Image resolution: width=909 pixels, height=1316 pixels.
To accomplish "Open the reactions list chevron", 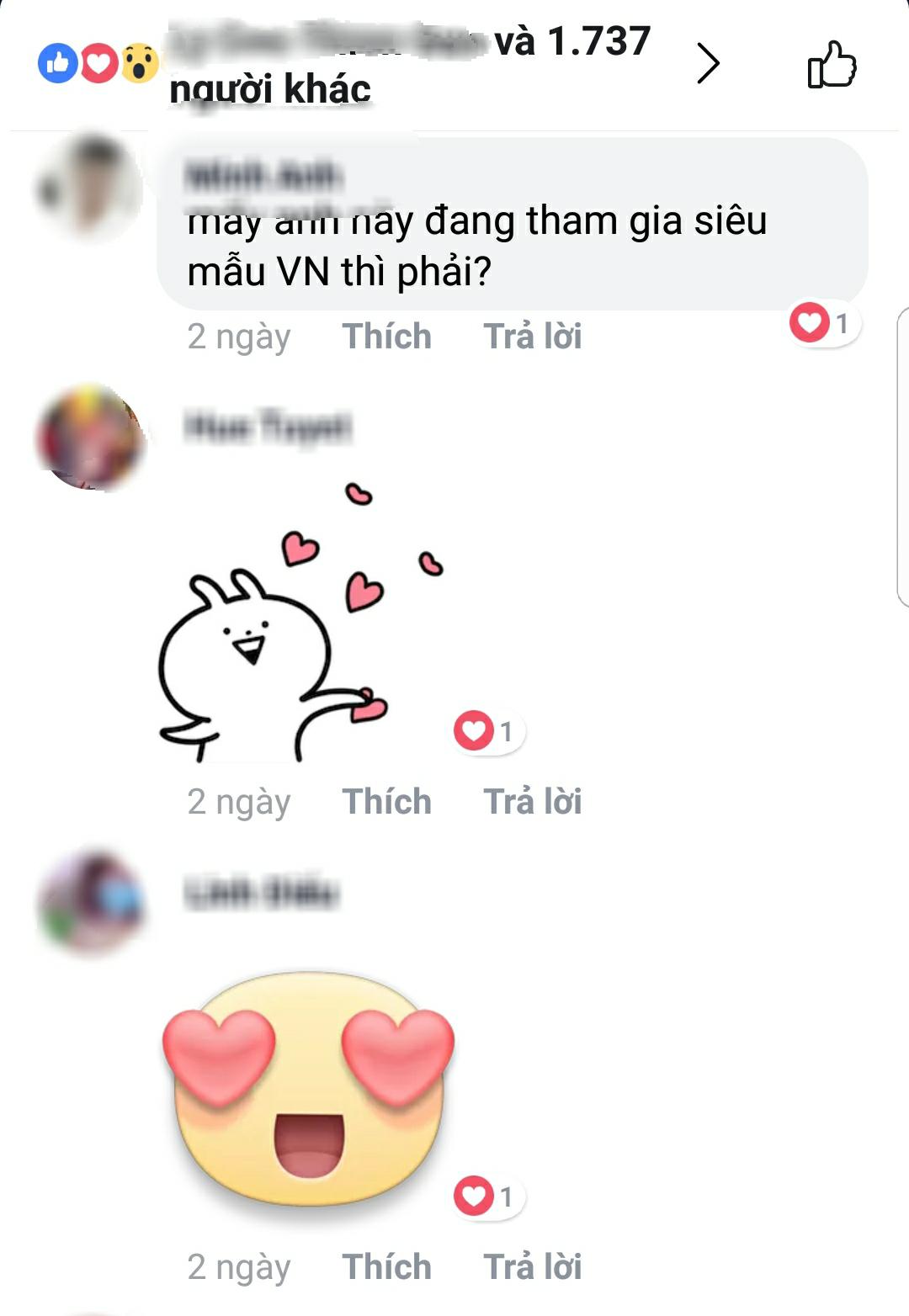I will pos(708,64).
